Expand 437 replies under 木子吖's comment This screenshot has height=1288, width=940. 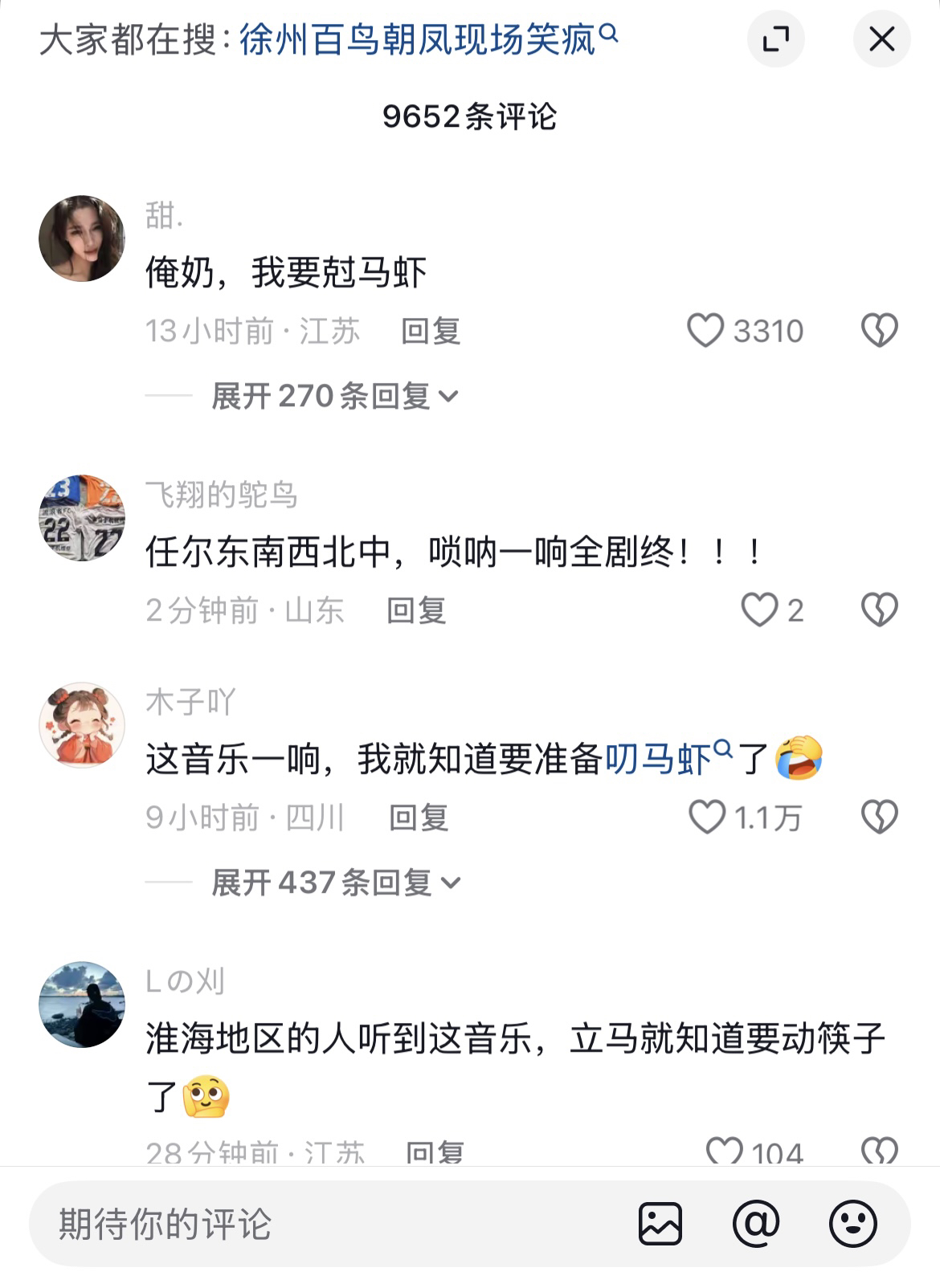point(333,882)
